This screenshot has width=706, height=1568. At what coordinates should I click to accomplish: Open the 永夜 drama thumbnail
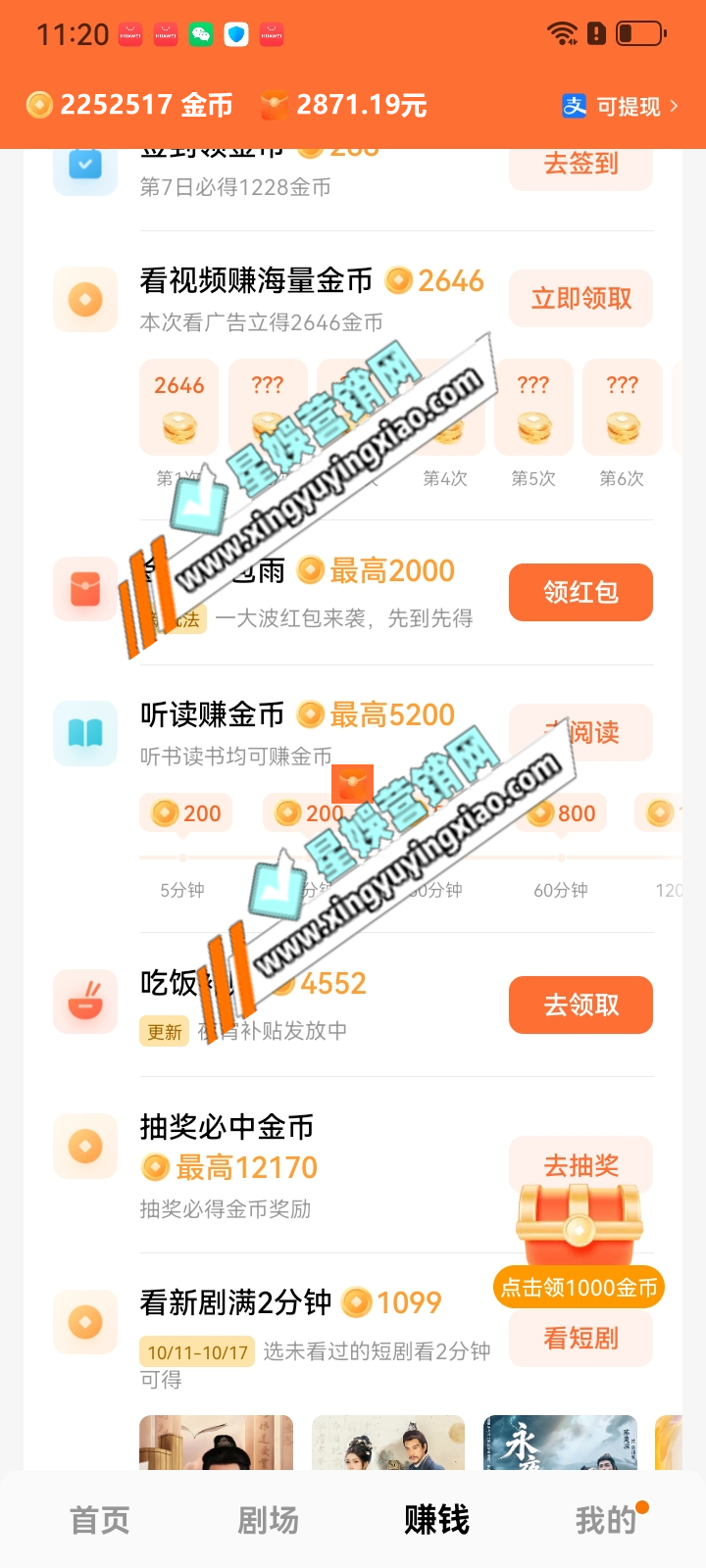(x=560, y=1443)
